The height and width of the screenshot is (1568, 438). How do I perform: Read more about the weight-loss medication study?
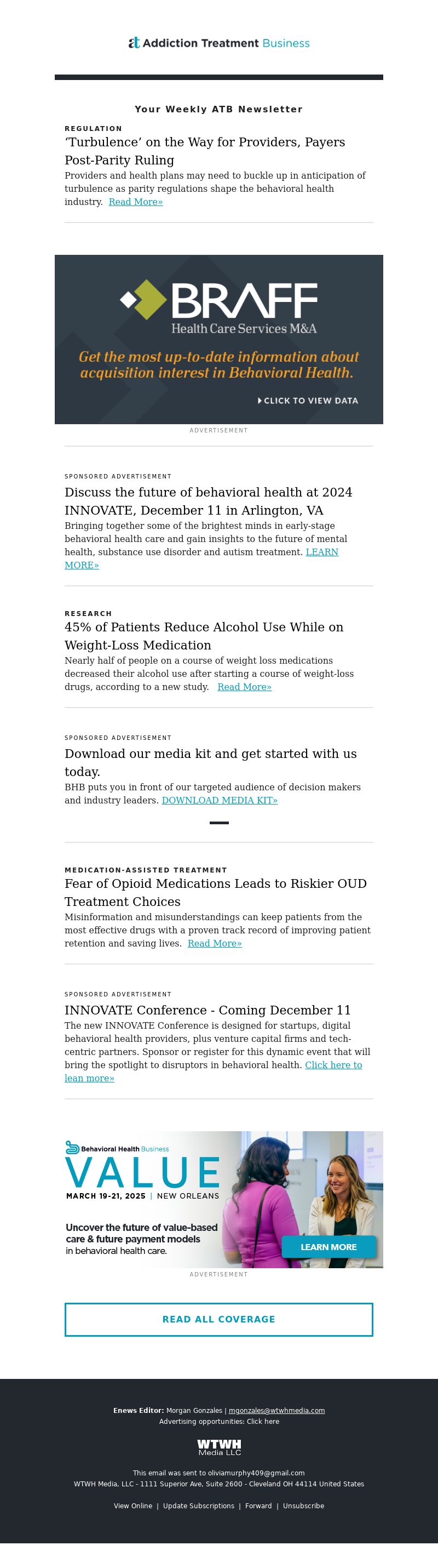point(244,687)
